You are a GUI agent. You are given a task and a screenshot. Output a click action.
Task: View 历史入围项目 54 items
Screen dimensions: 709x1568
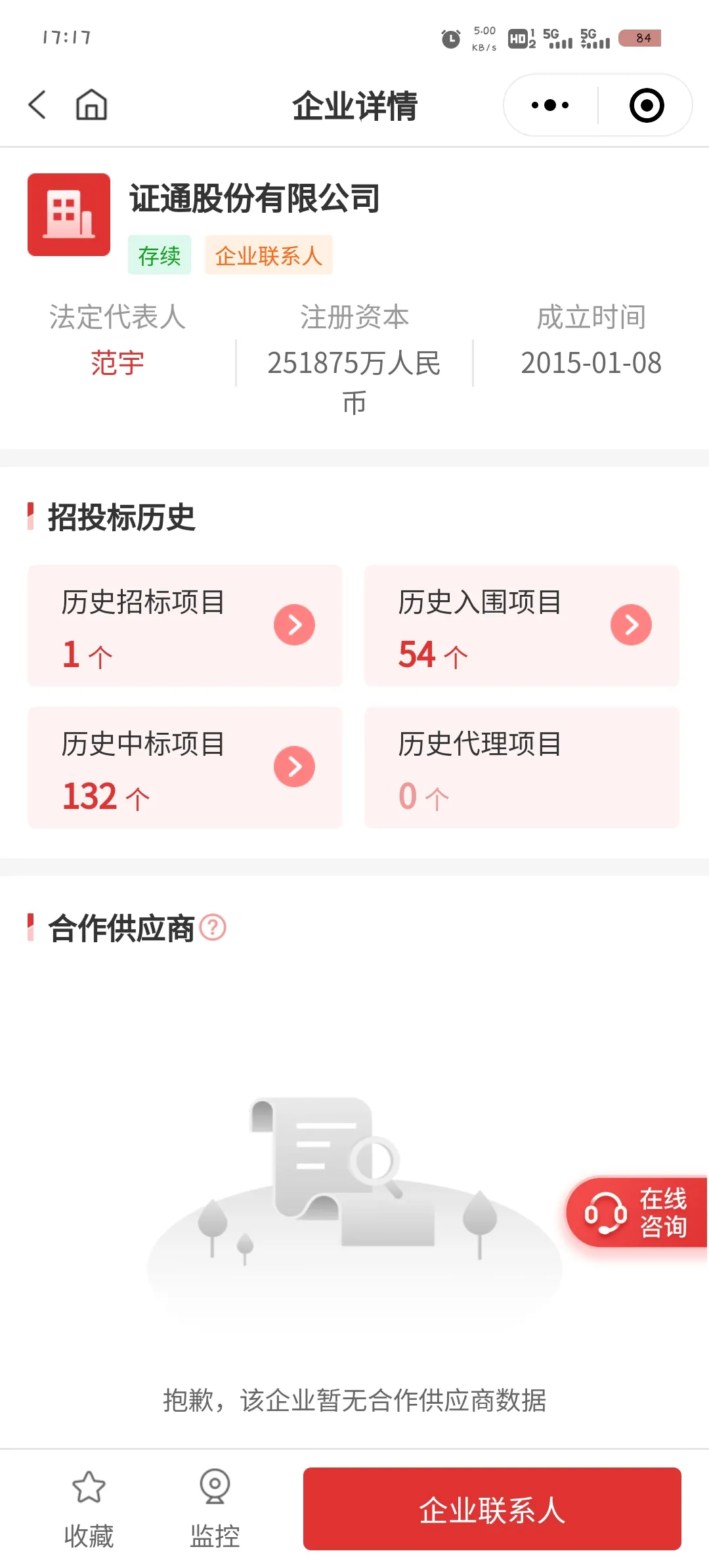(x=522, y=626)
